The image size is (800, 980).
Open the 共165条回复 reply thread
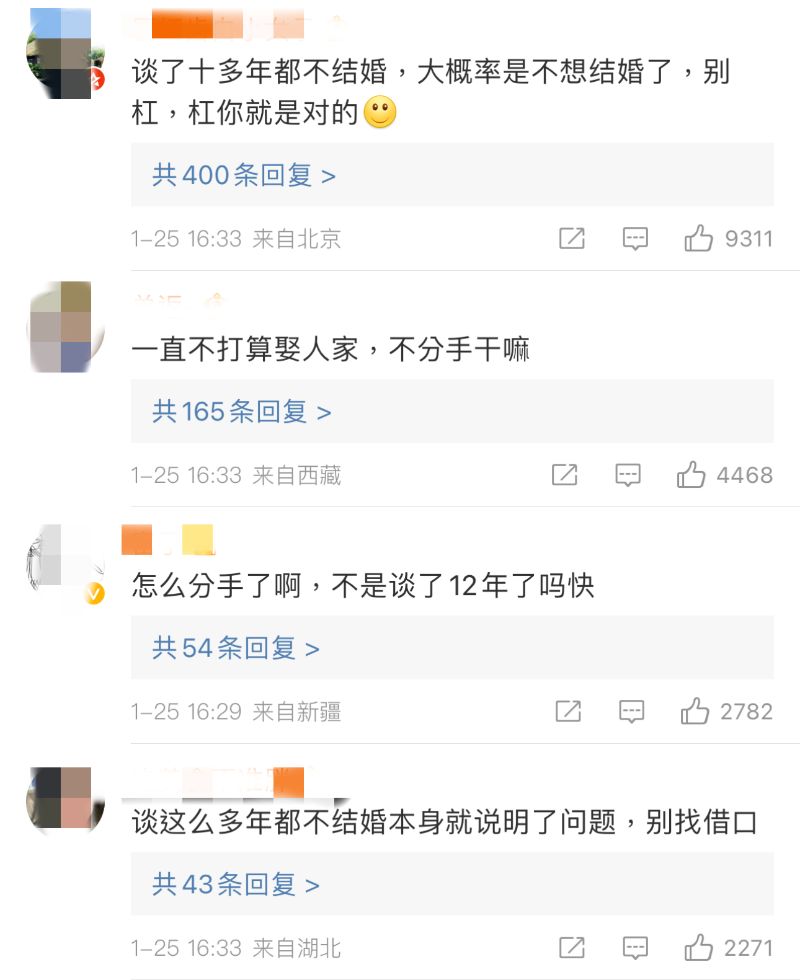pos(241,412)
